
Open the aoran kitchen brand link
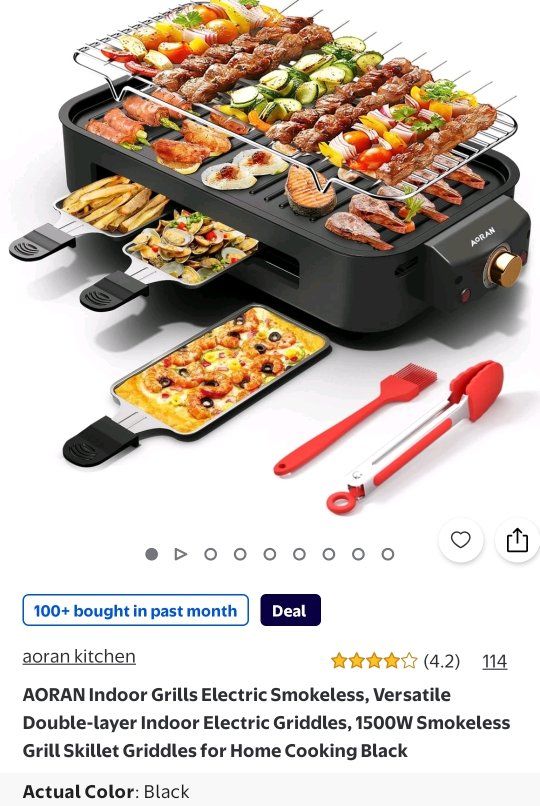click(x=79, y=657)
